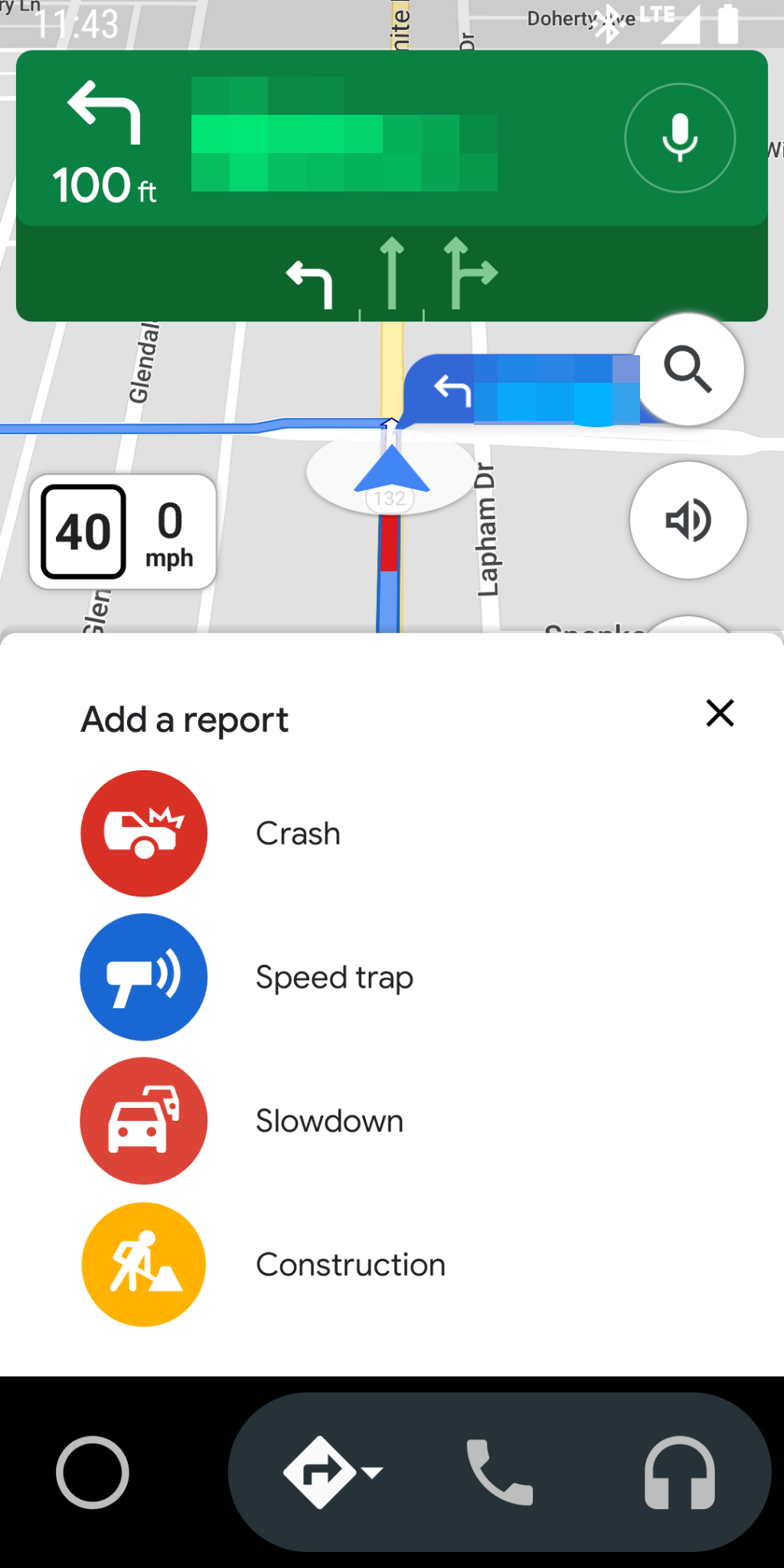Report Construction on the route
784x1568 pixels.
click(x=143, y=1264)
